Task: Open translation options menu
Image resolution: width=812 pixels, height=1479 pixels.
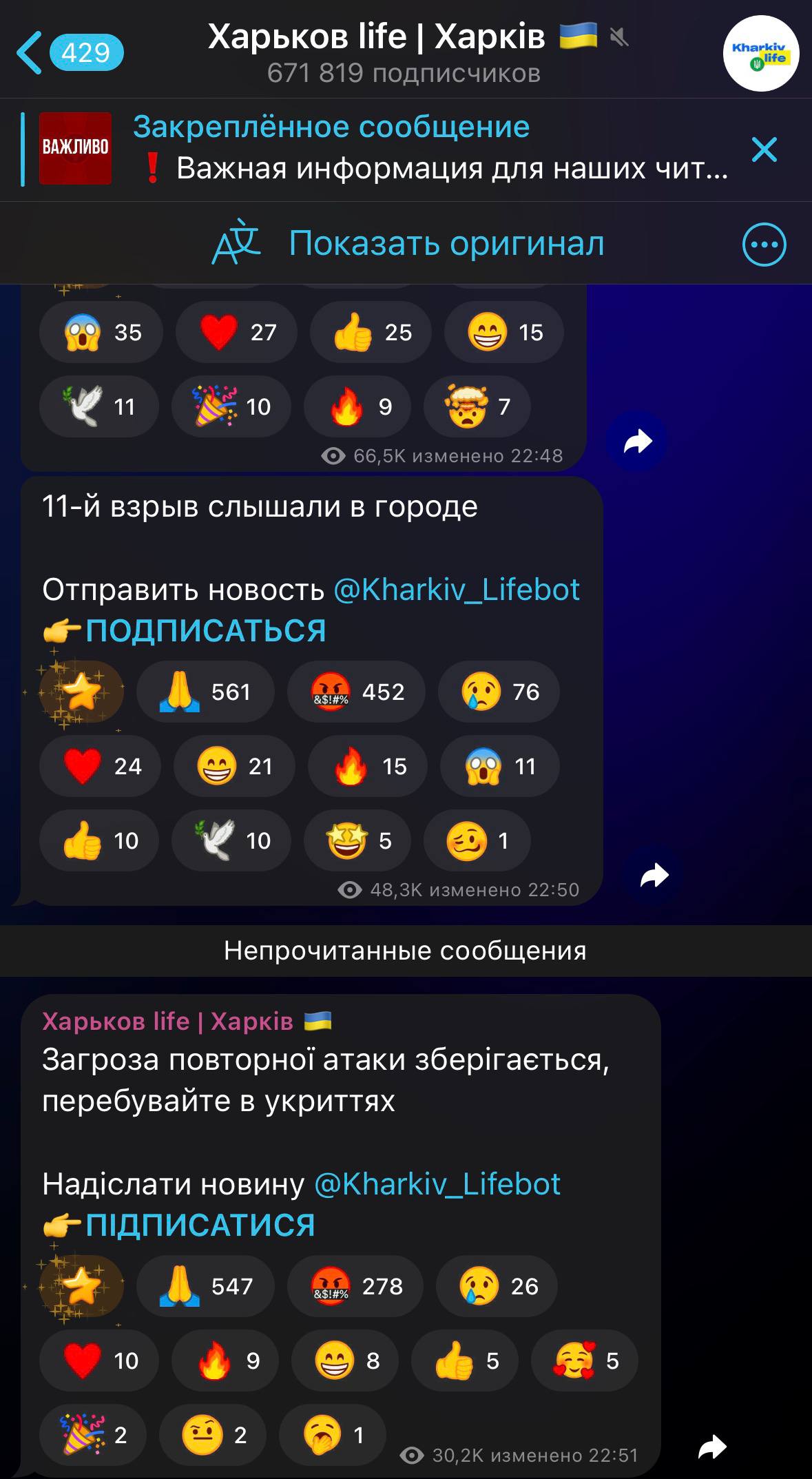Action: coord(764,244)
